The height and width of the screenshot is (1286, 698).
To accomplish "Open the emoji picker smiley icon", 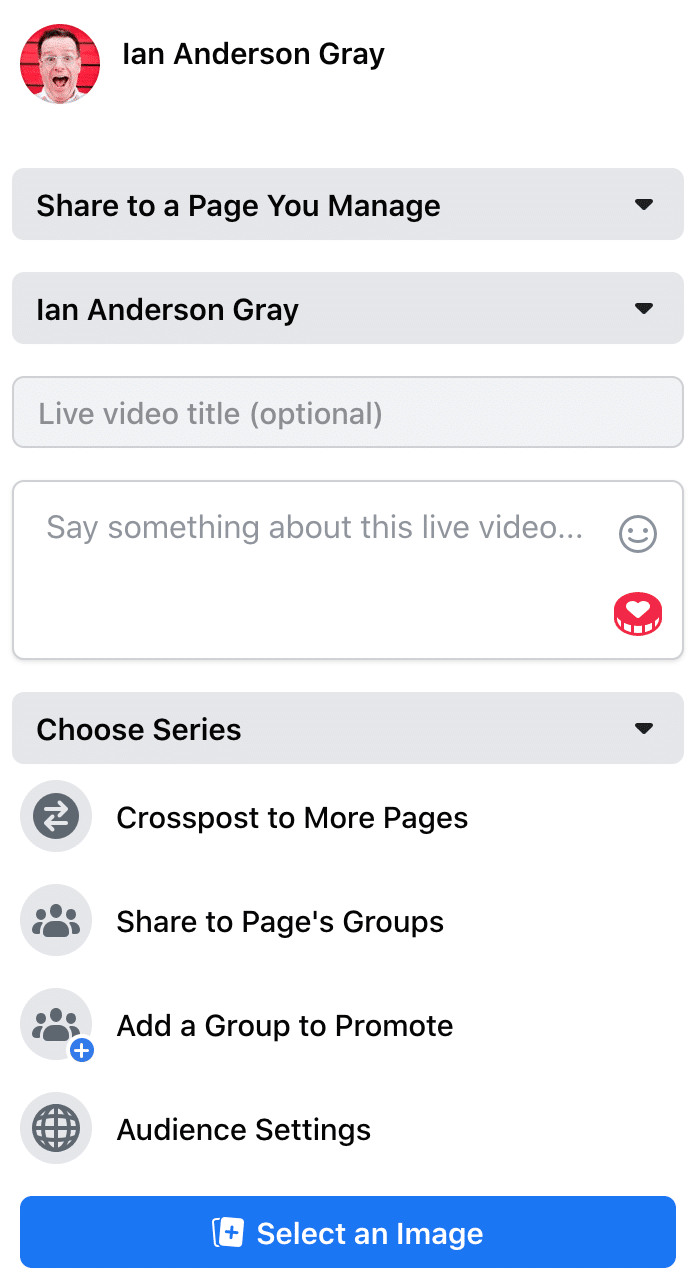I will coord(638,533).
